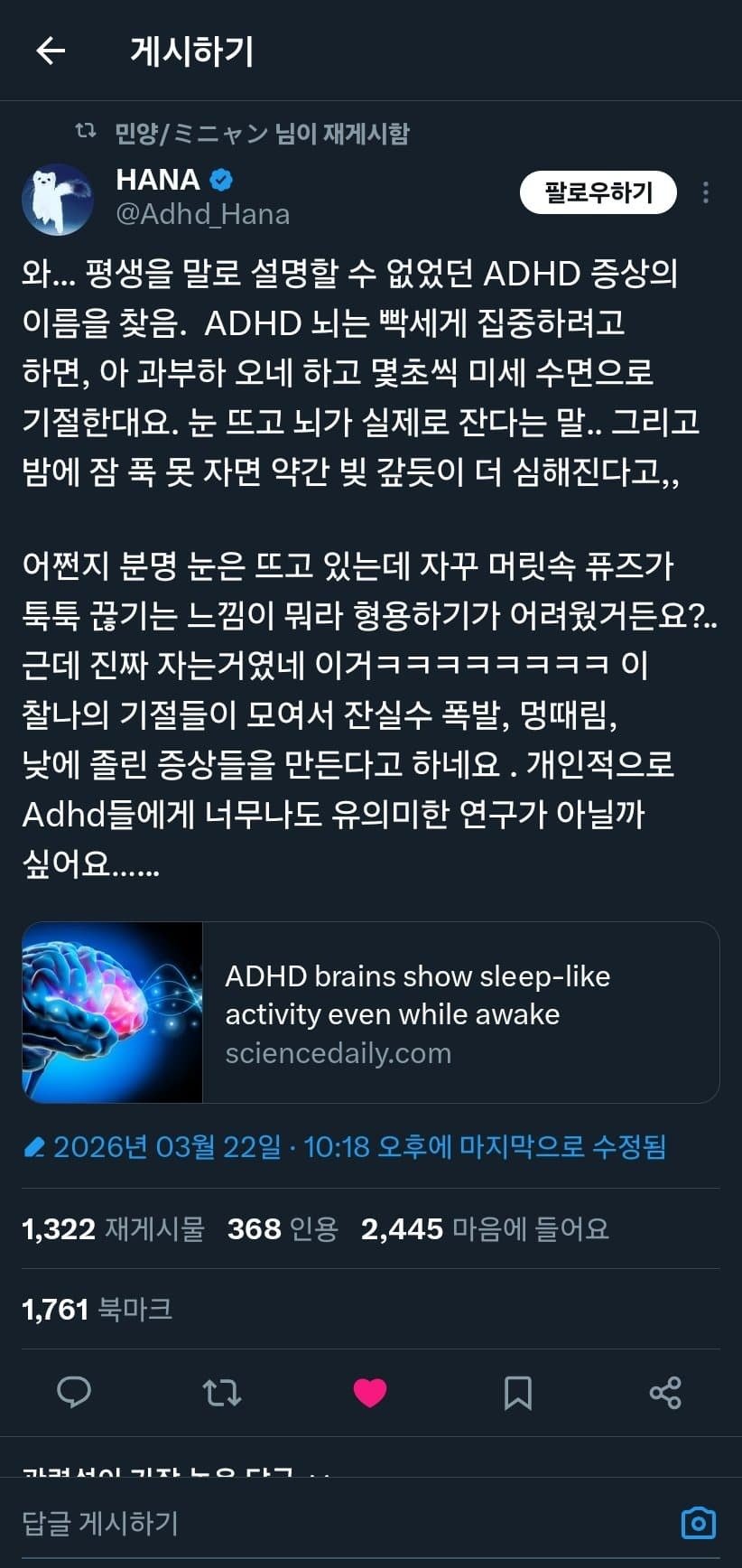Open the ADHD brains sciencedaily.com link card
This screenshot has width=742, height=1568.
[370, 1013]
